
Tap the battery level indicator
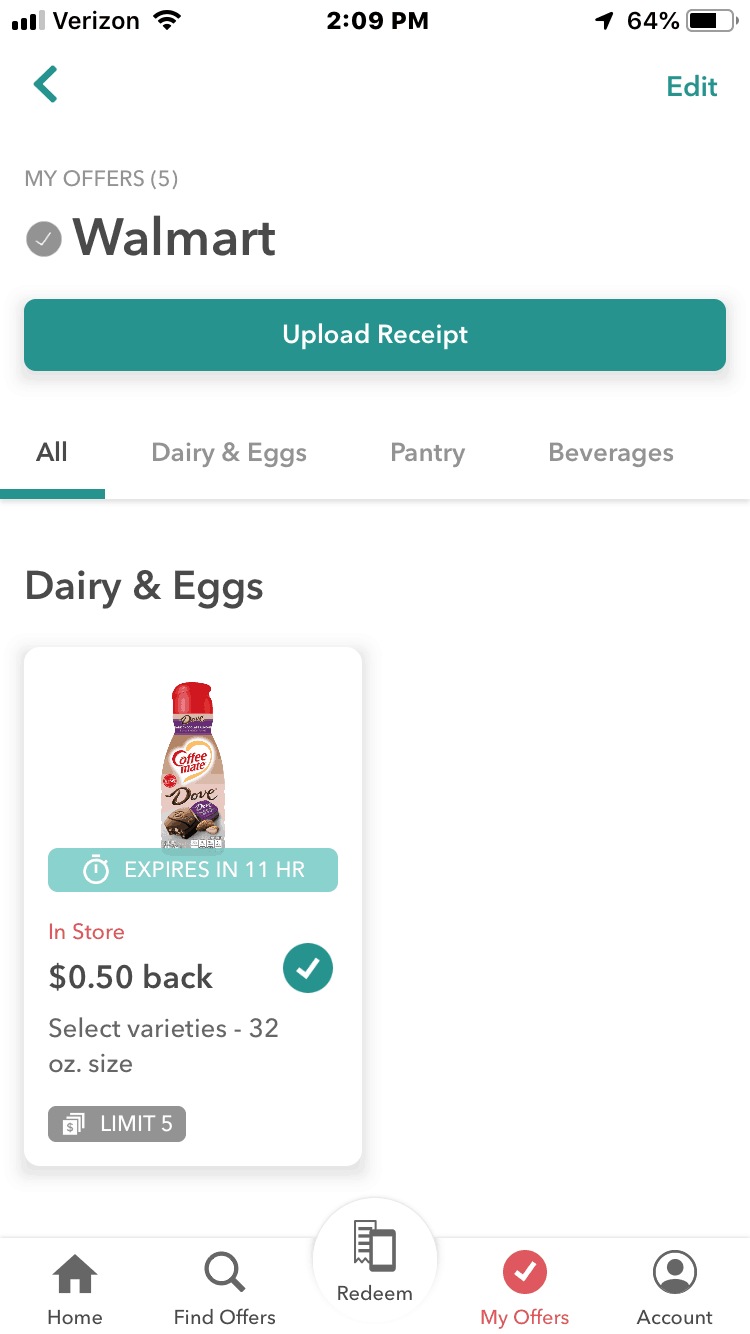(712, 20)
